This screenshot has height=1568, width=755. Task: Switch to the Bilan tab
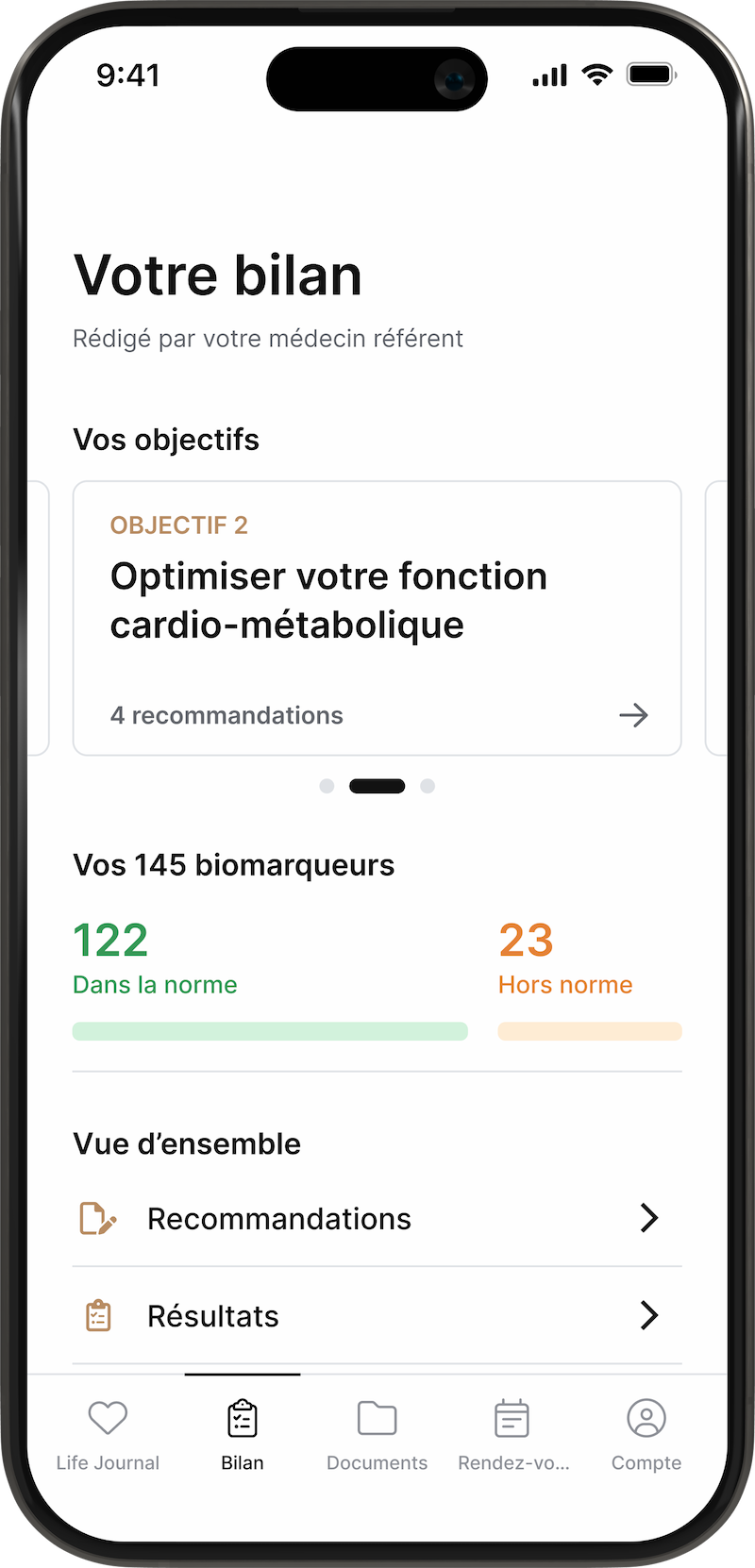(242, 1434)
